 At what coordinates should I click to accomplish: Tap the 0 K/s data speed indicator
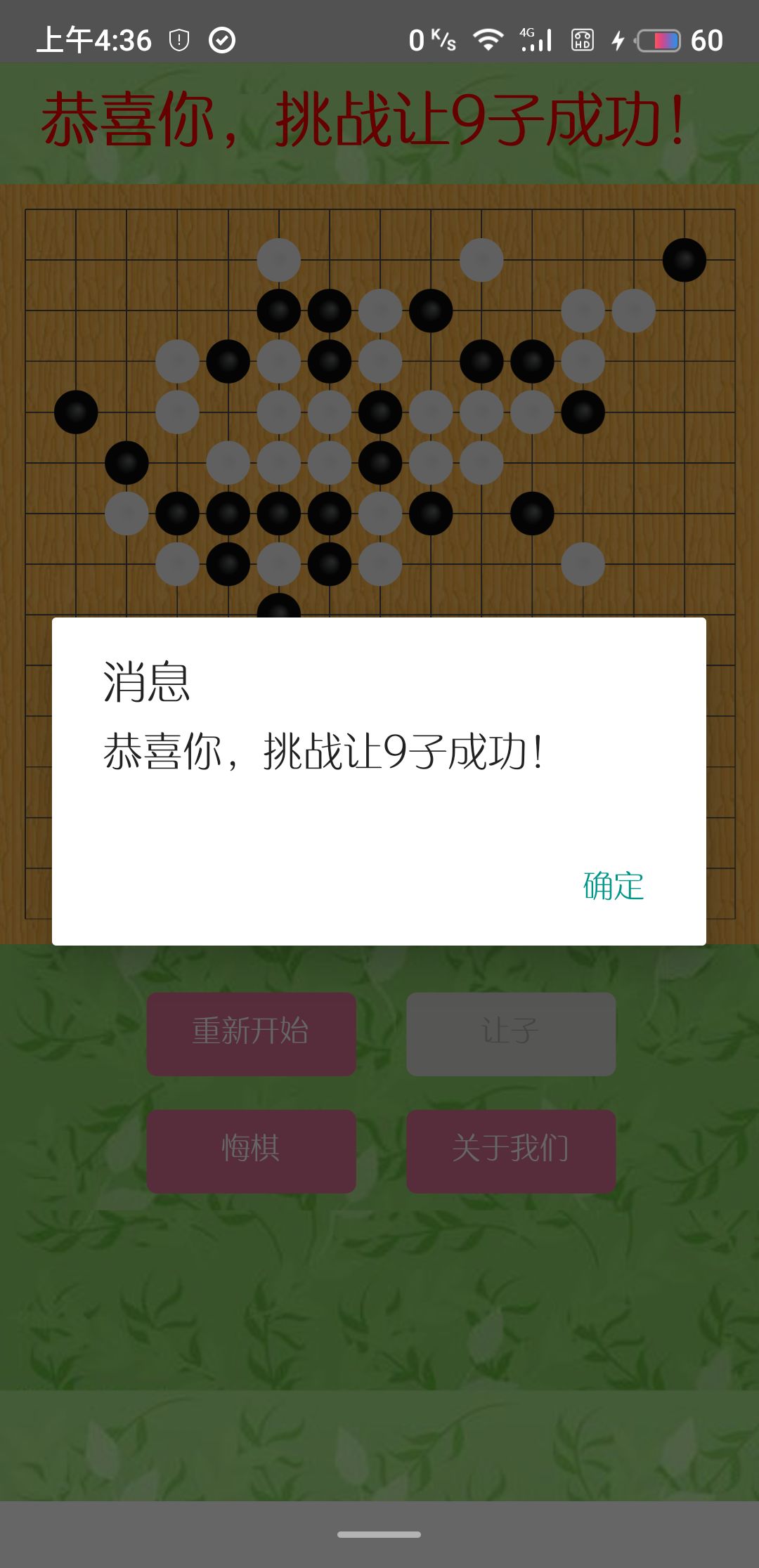(434, 40)
